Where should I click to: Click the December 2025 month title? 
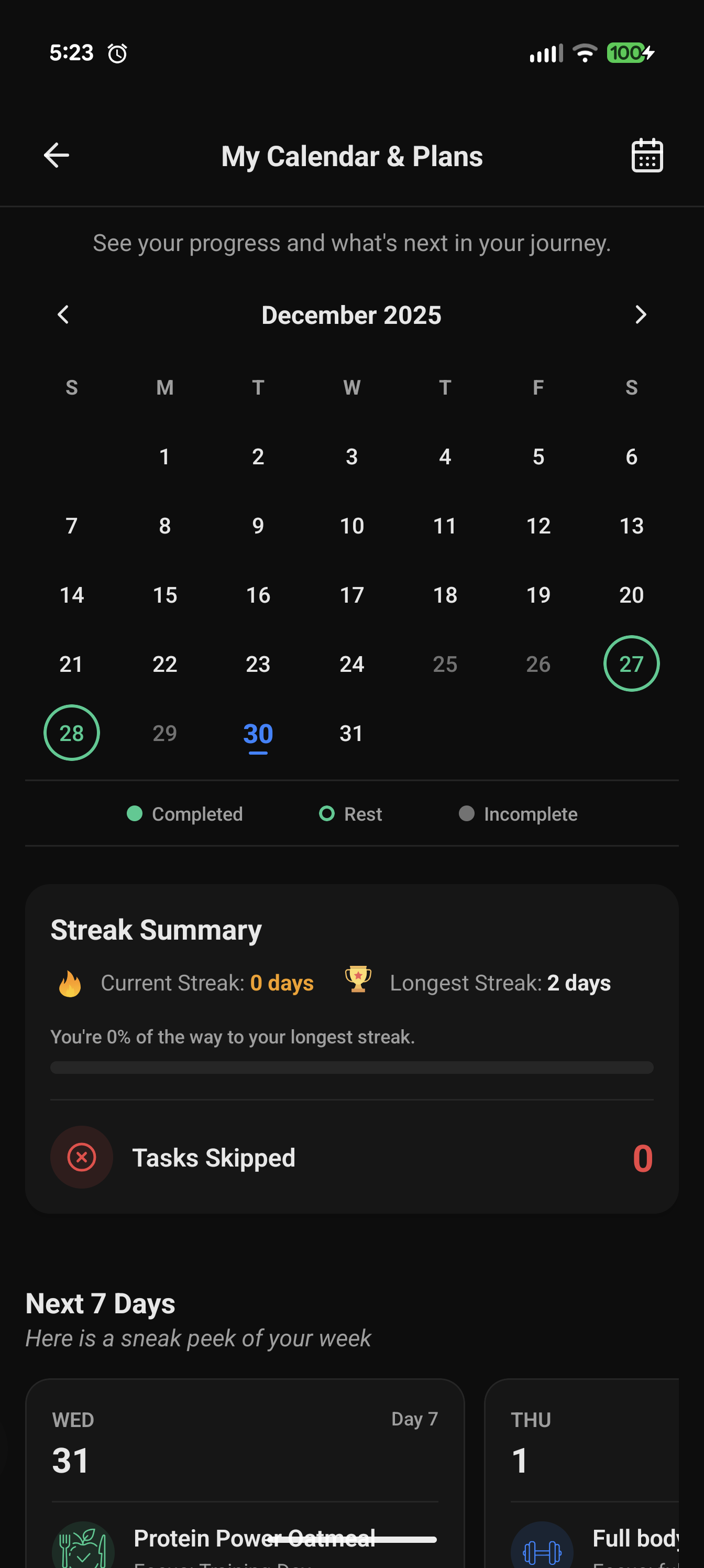pos(351,314)
